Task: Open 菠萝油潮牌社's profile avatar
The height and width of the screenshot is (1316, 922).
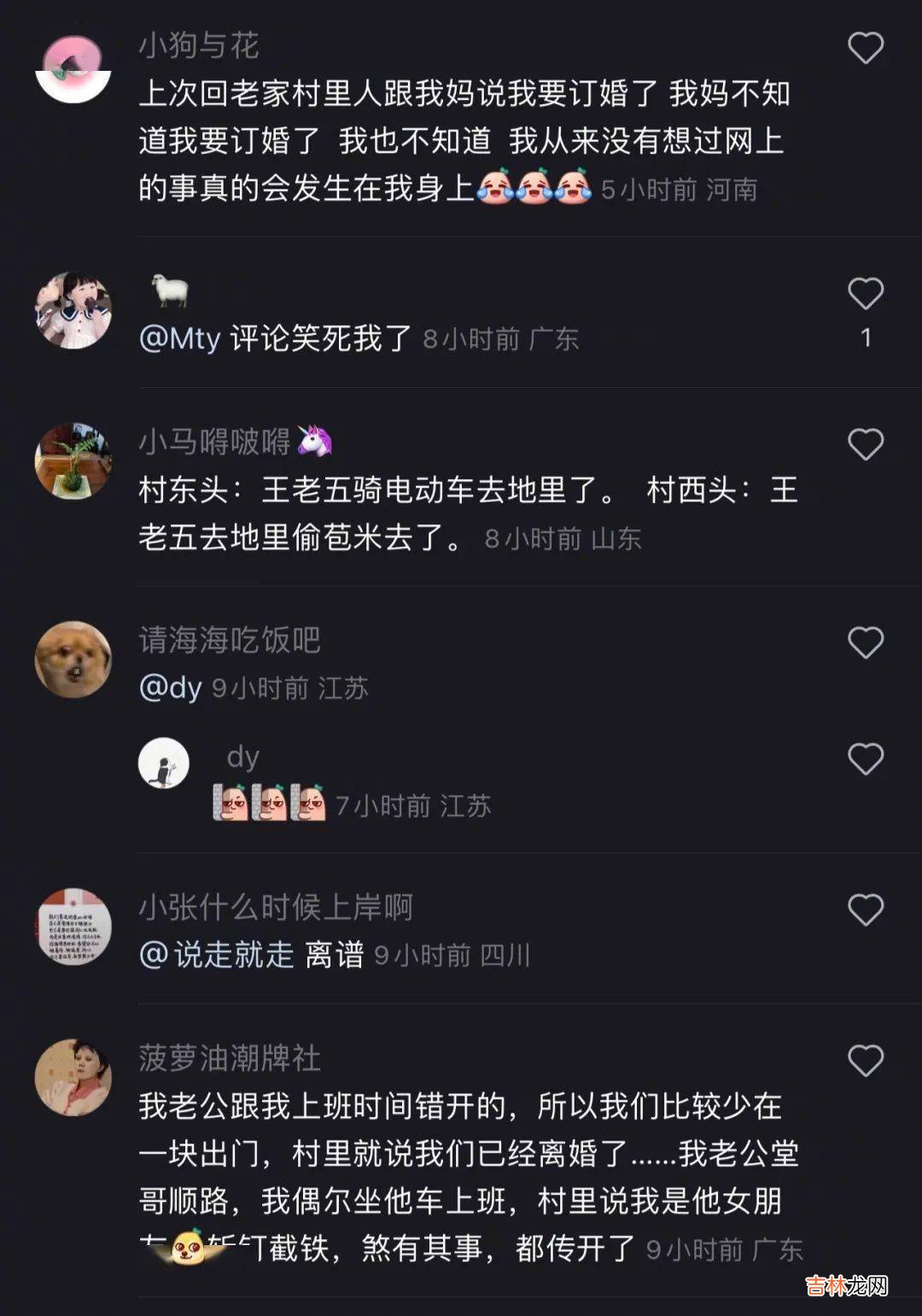Action: click(x=73, y=1077)
